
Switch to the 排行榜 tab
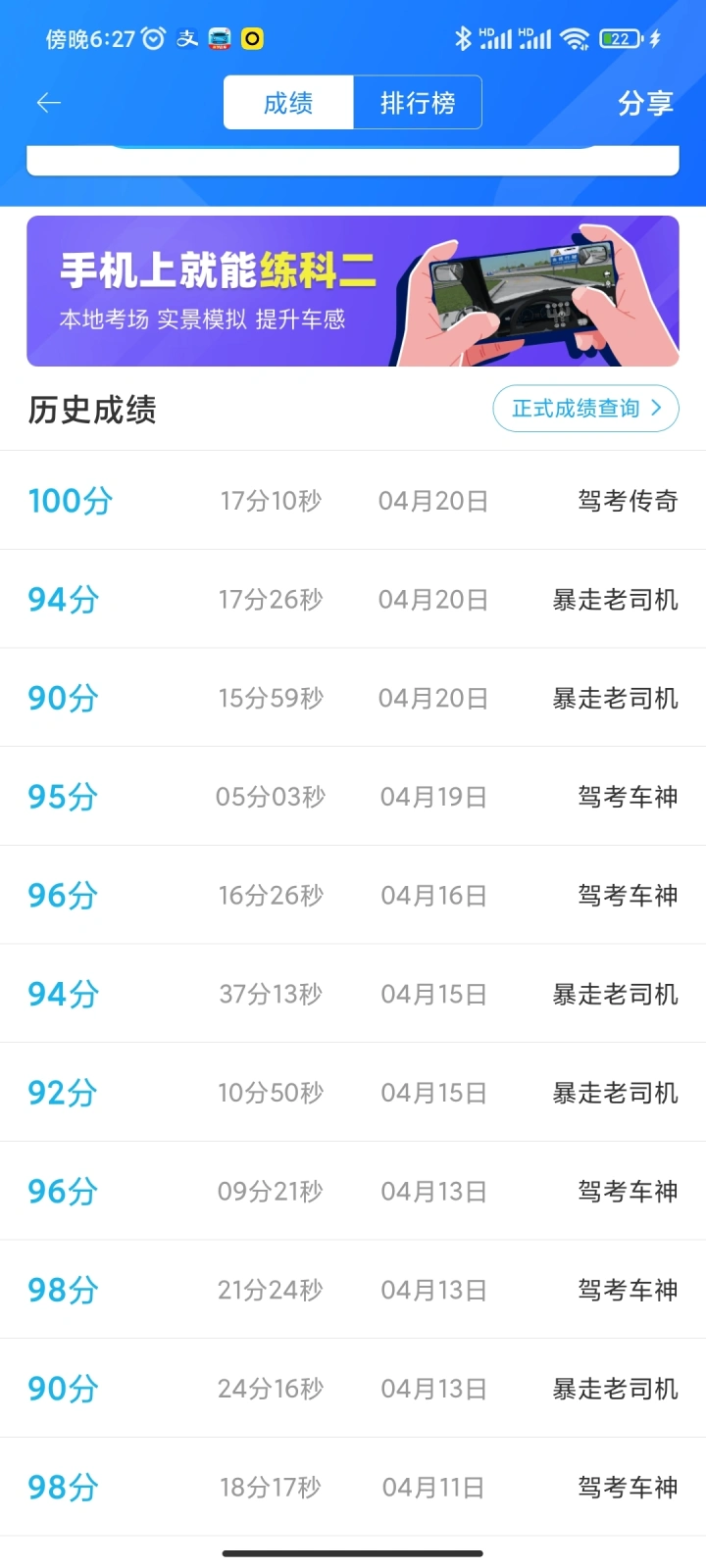tap(418, 102)
